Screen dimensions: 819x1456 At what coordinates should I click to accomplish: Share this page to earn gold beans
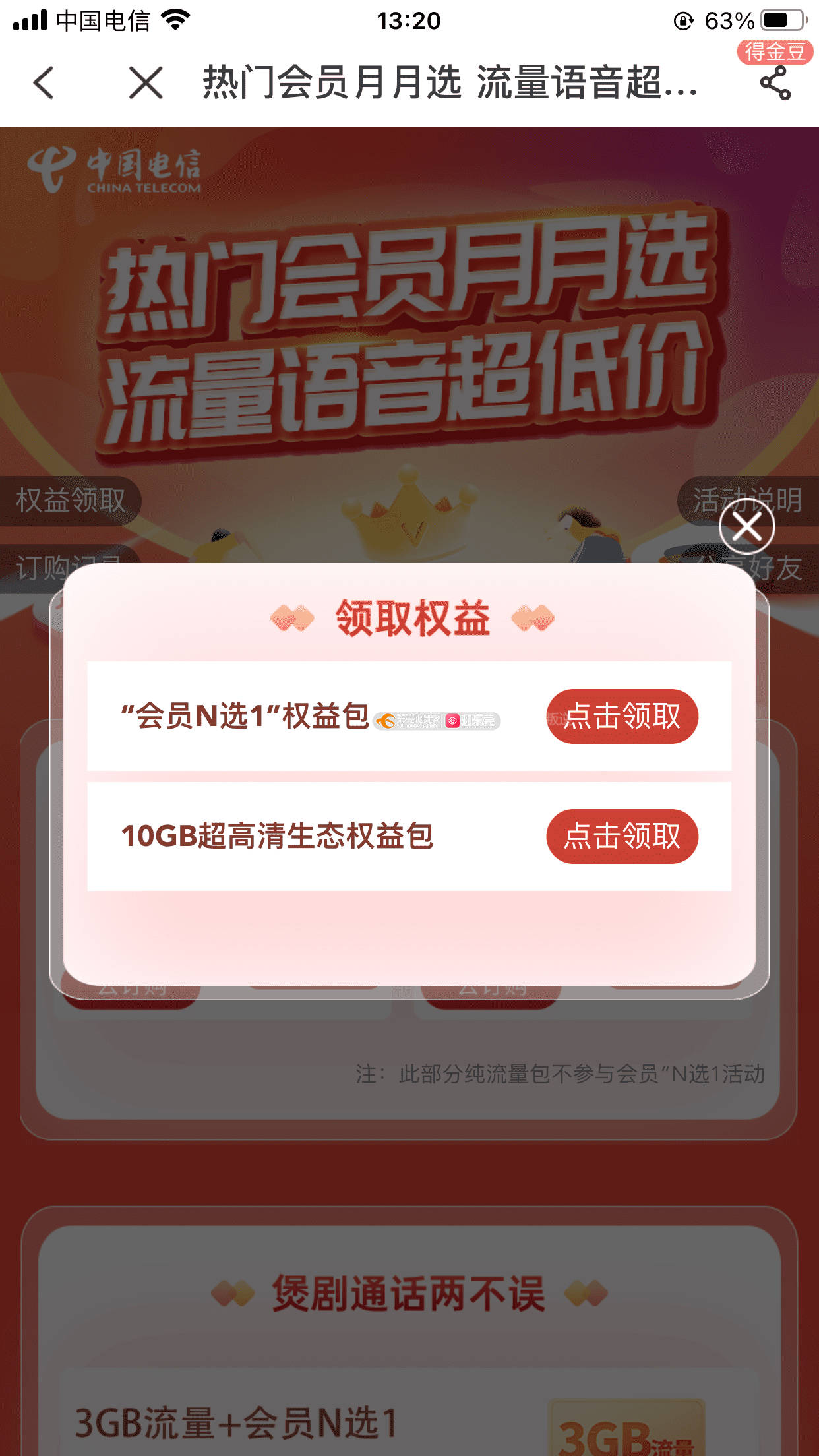(x=775, y=83)
